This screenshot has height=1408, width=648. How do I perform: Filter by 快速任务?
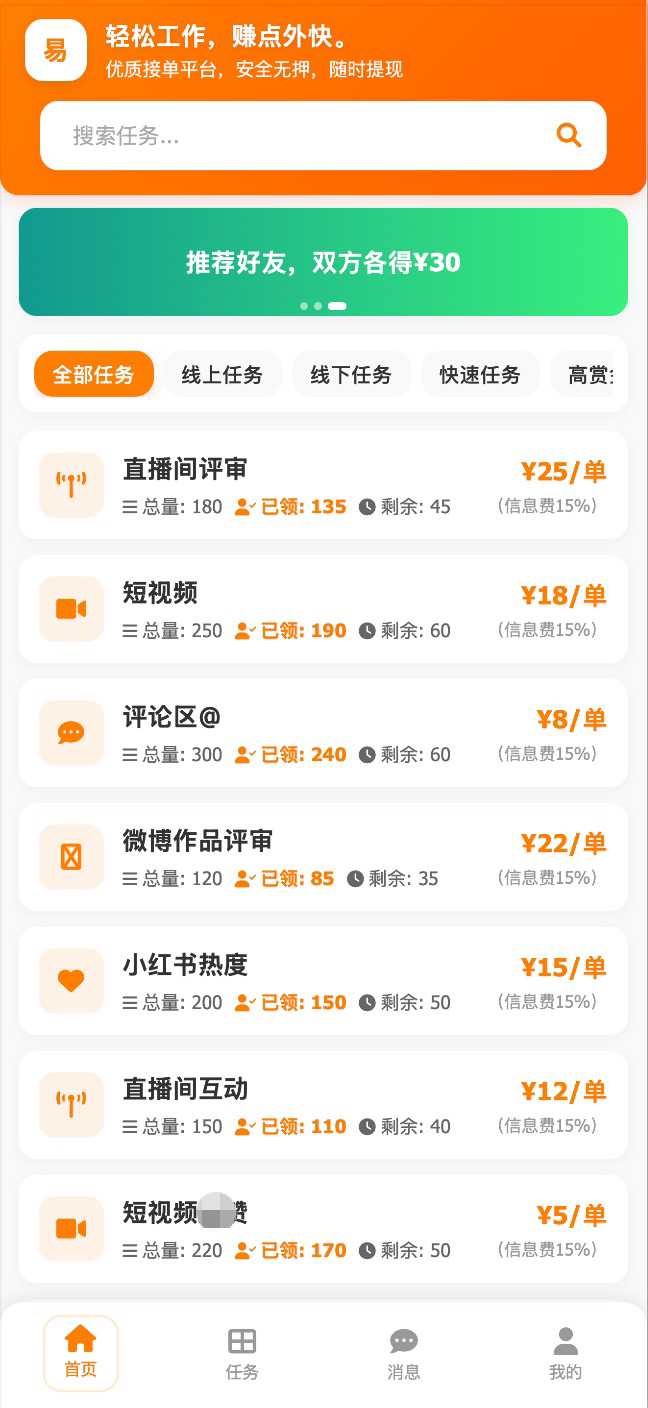(x=480, y=374)
